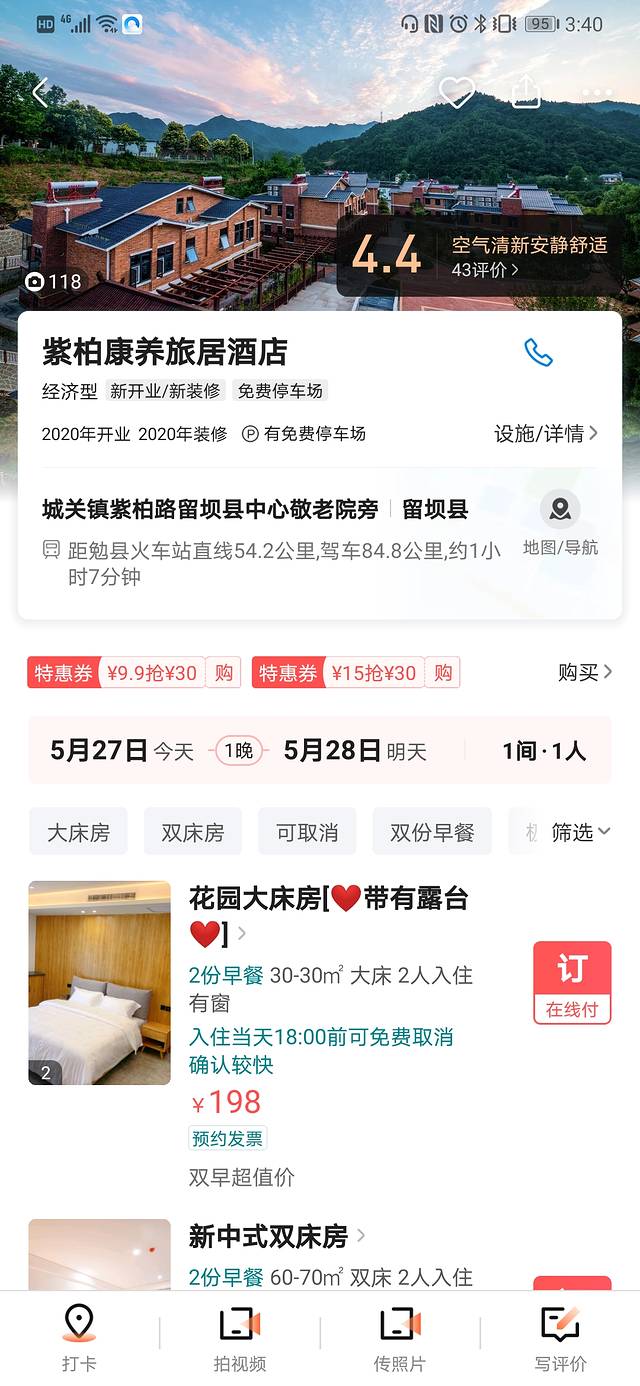This screenshot has height=1386, width=640.
Task: Select the 可取消 filter chip
Action: coord(307,832)
